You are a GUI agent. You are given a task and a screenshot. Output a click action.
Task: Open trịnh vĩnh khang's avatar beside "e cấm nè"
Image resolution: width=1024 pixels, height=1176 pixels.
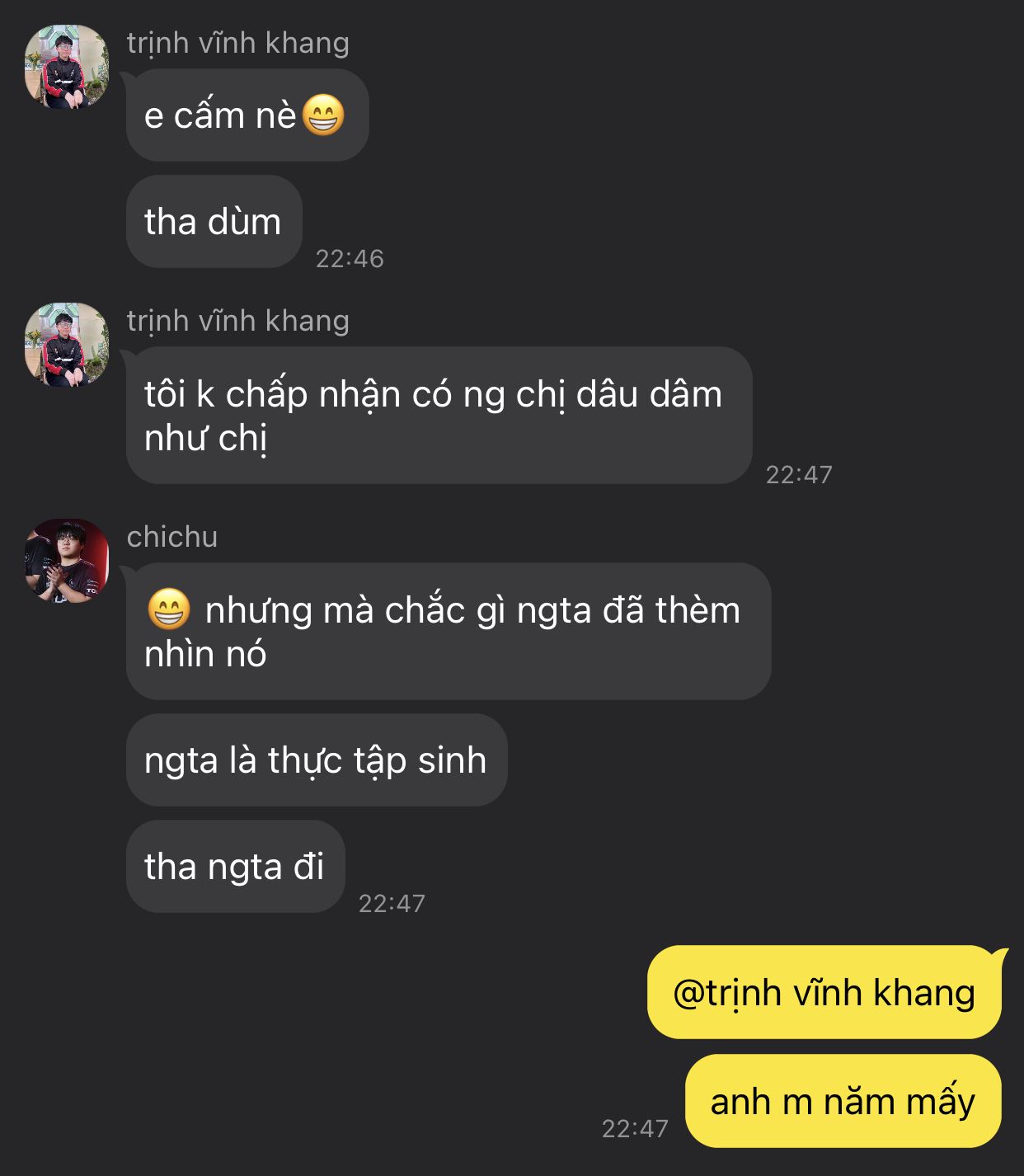click(x=67, y=67)
